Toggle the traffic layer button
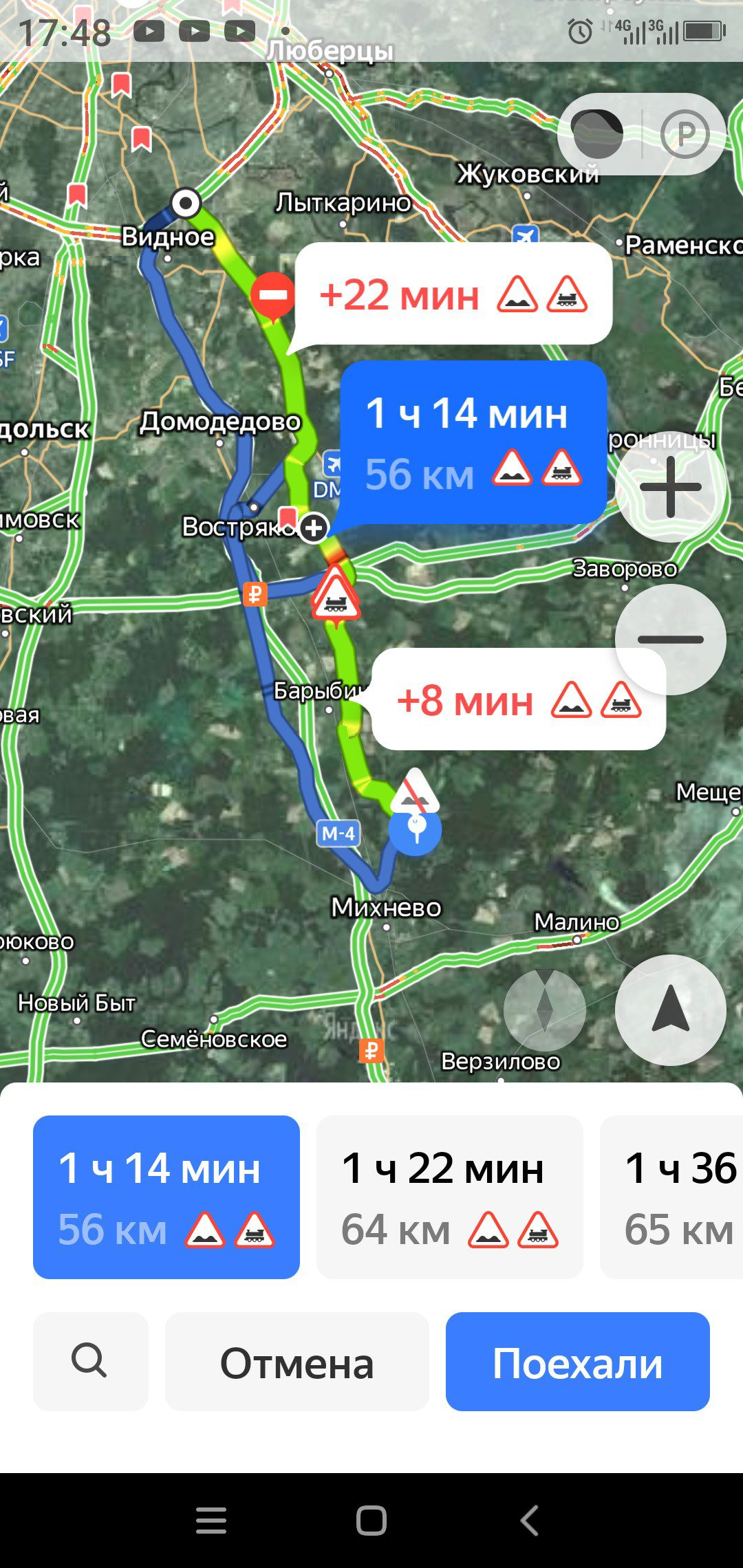Image resolution: width=743 pixels, height=1568 pixels. (597, 133)
